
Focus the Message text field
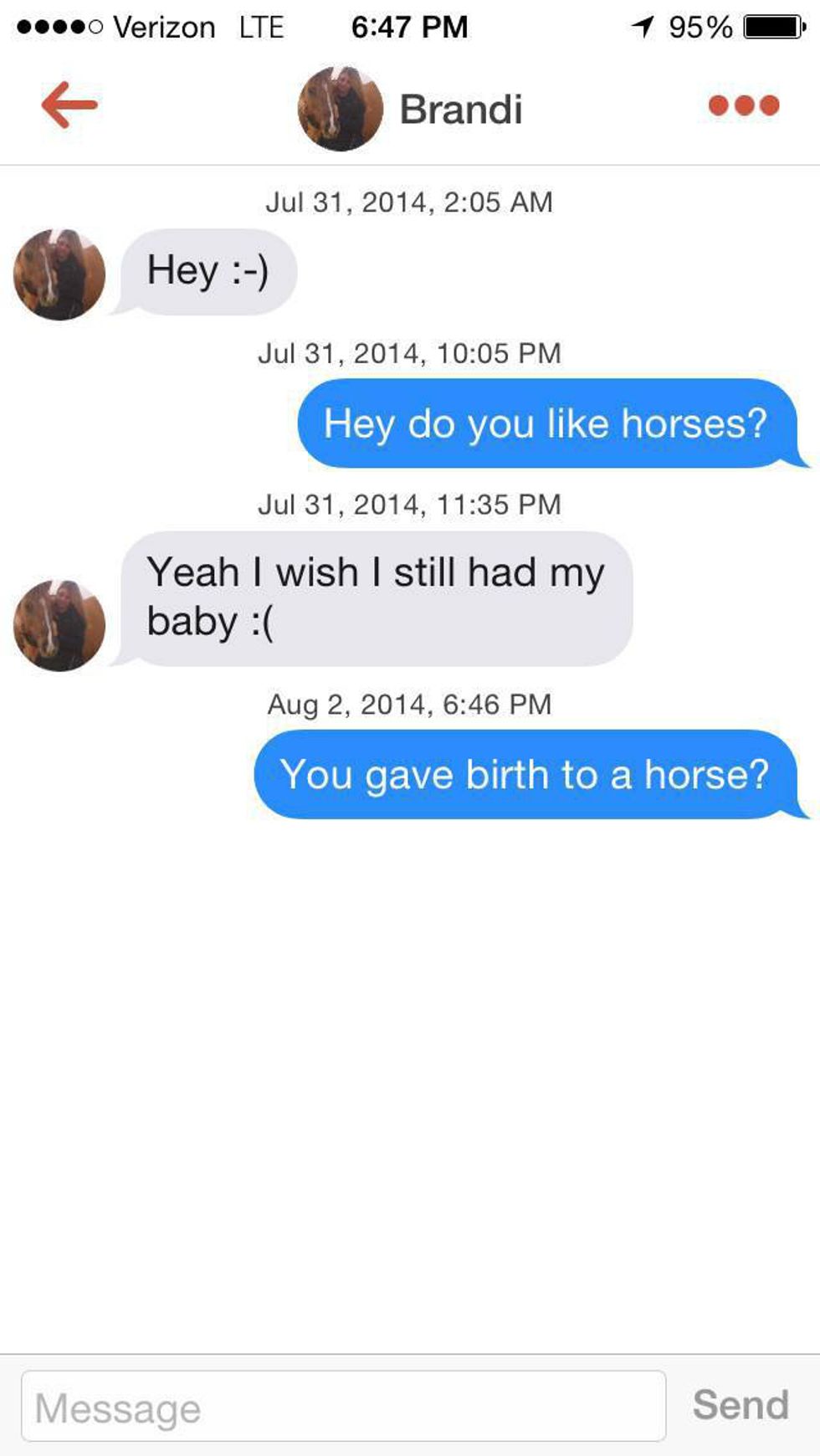pyautogui.click(x=343, y=1406)
